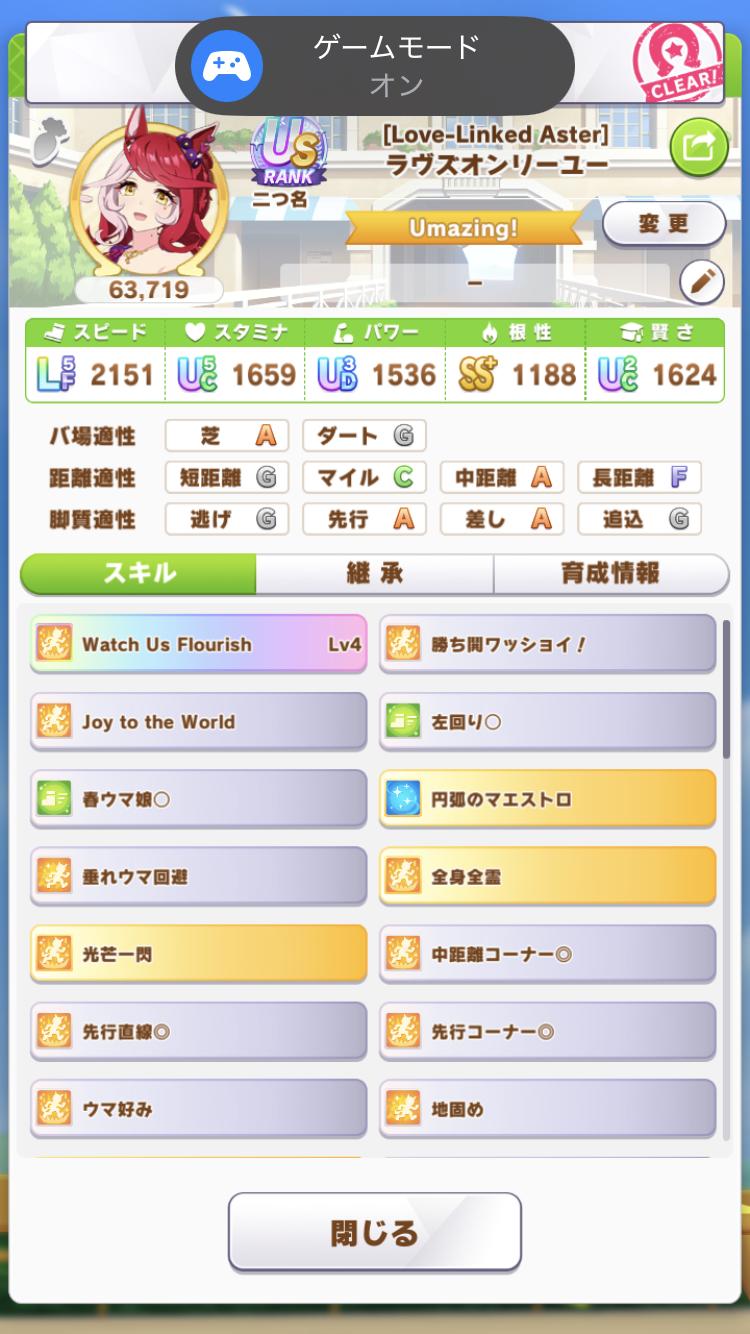Open the ウマ好み skill
This screenshot has height=1334, width=750.
pos(198,1109)
